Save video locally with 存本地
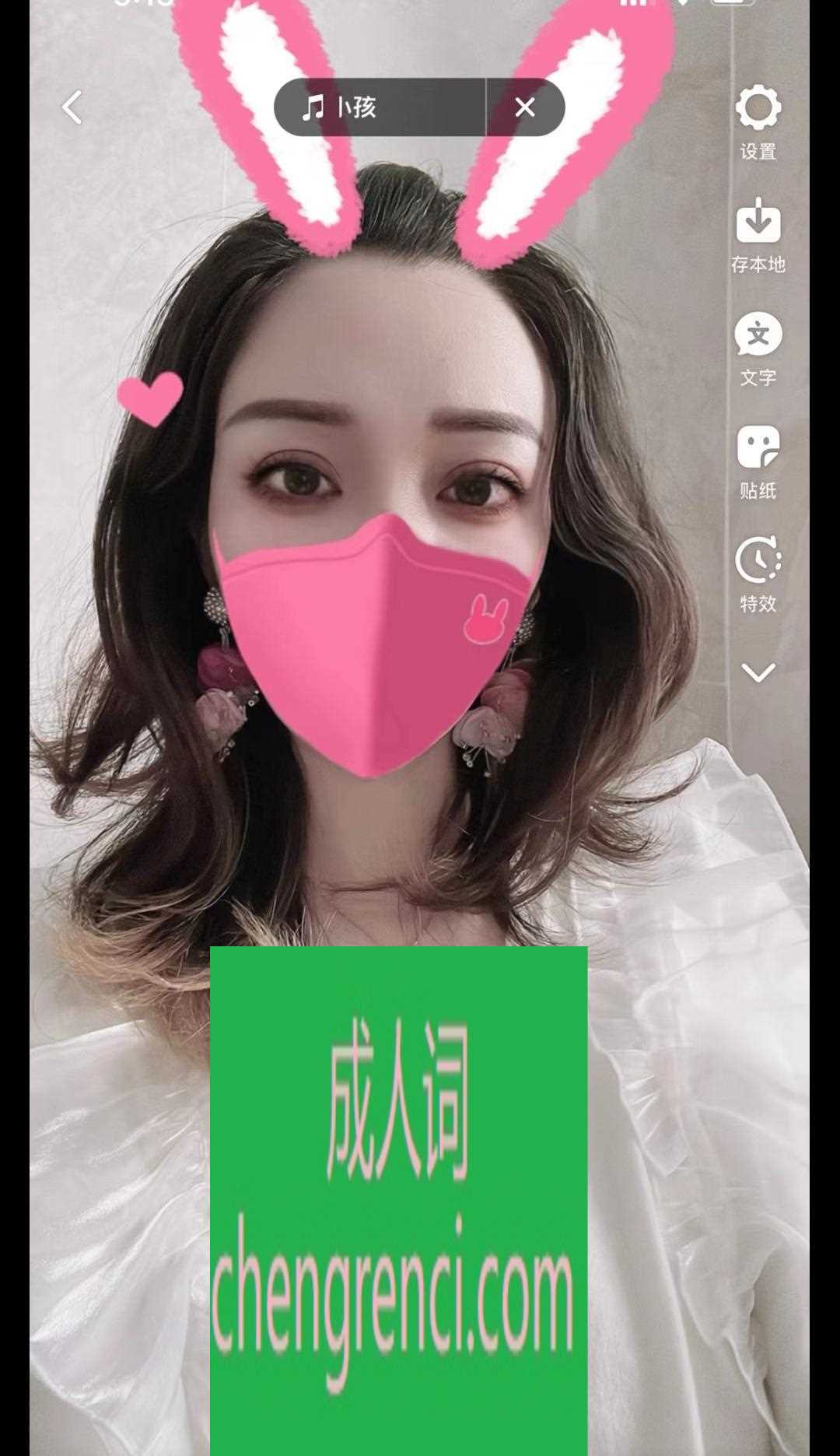 point(758,235)
